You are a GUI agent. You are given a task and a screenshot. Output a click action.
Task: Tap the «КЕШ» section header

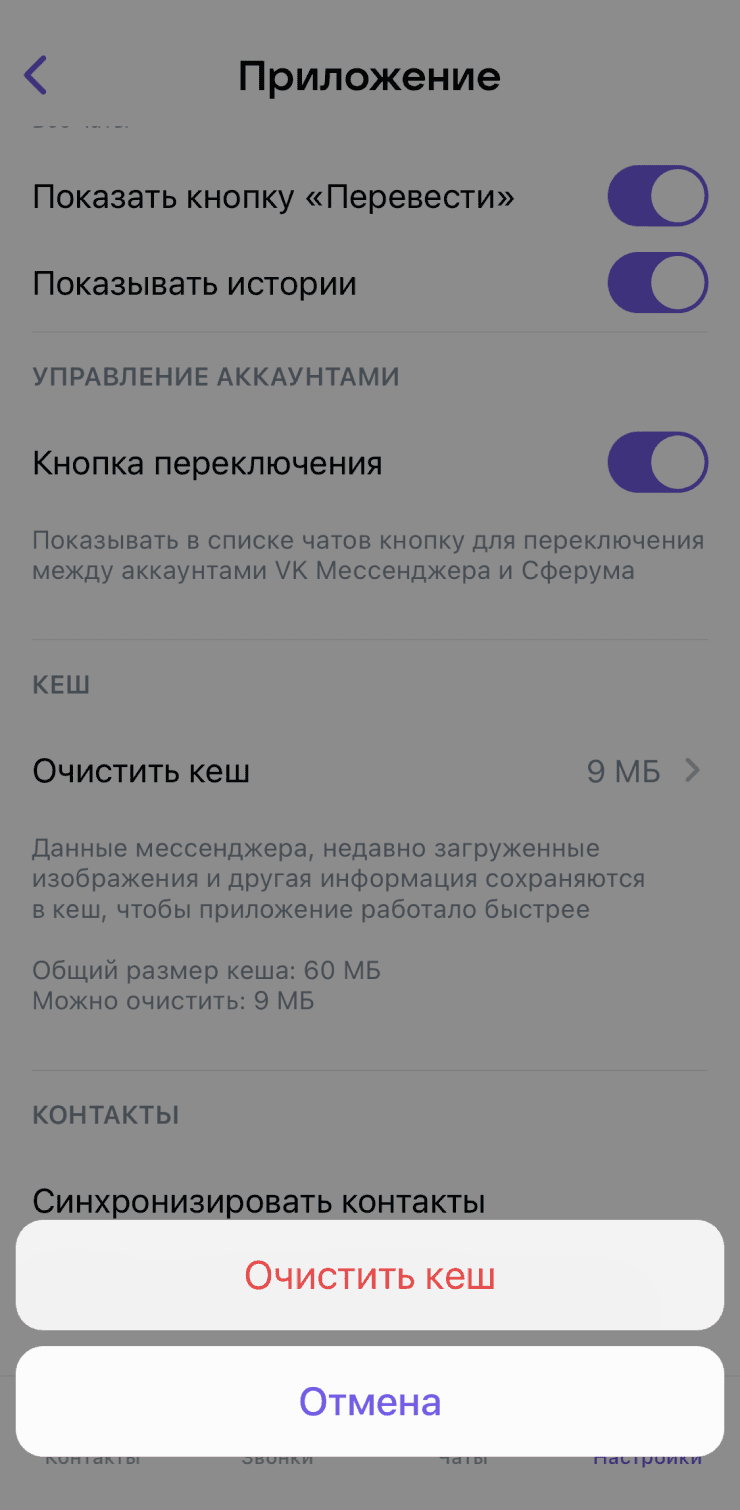61,684
